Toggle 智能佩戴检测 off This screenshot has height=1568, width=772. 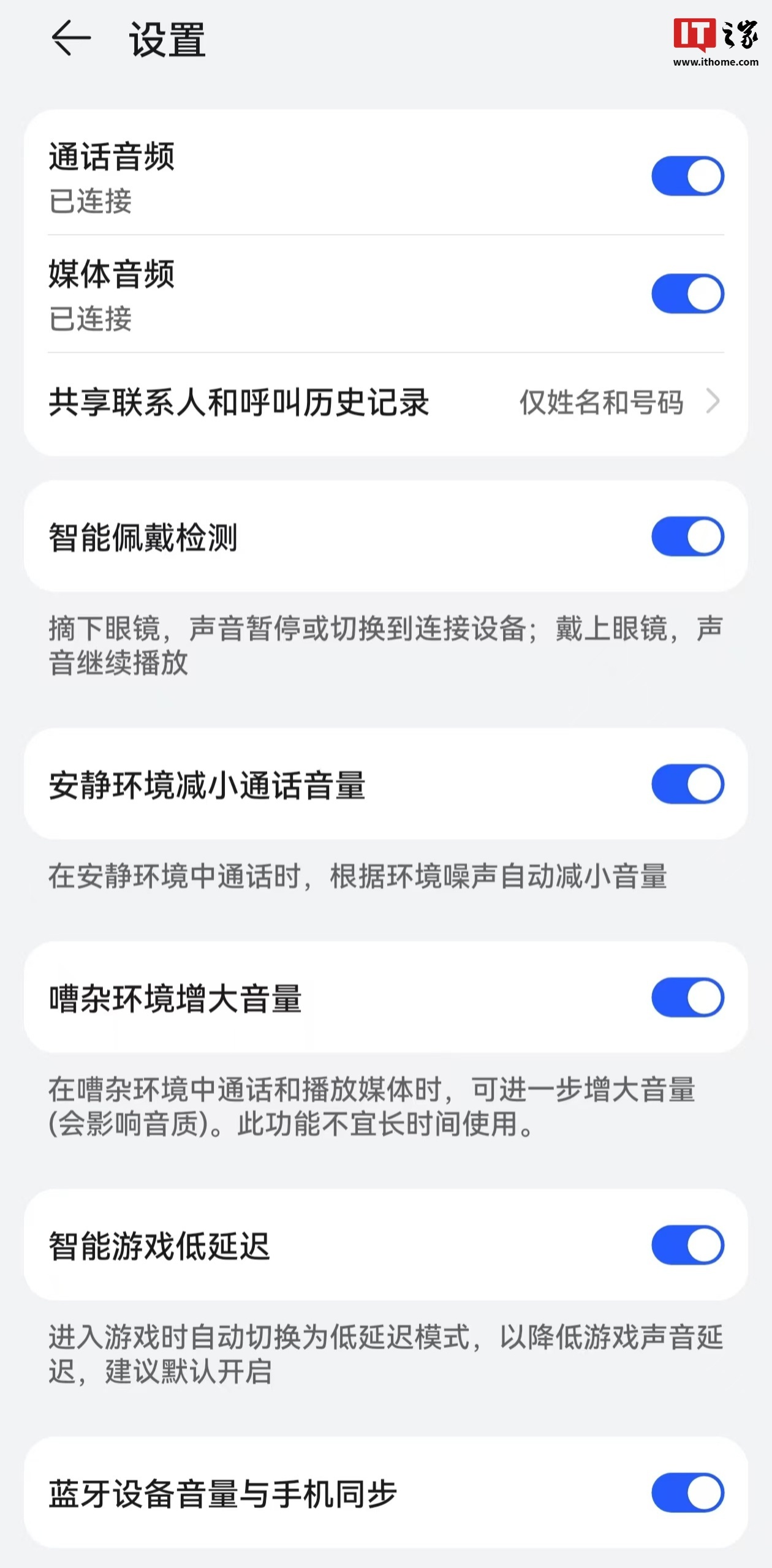687,537
